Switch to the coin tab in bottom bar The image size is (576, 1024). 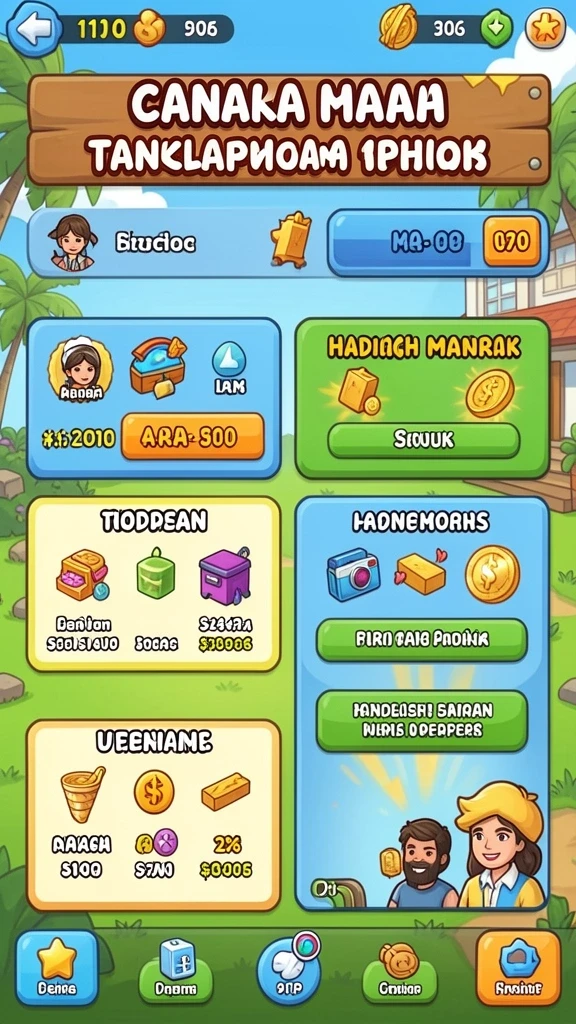(400, 969)
